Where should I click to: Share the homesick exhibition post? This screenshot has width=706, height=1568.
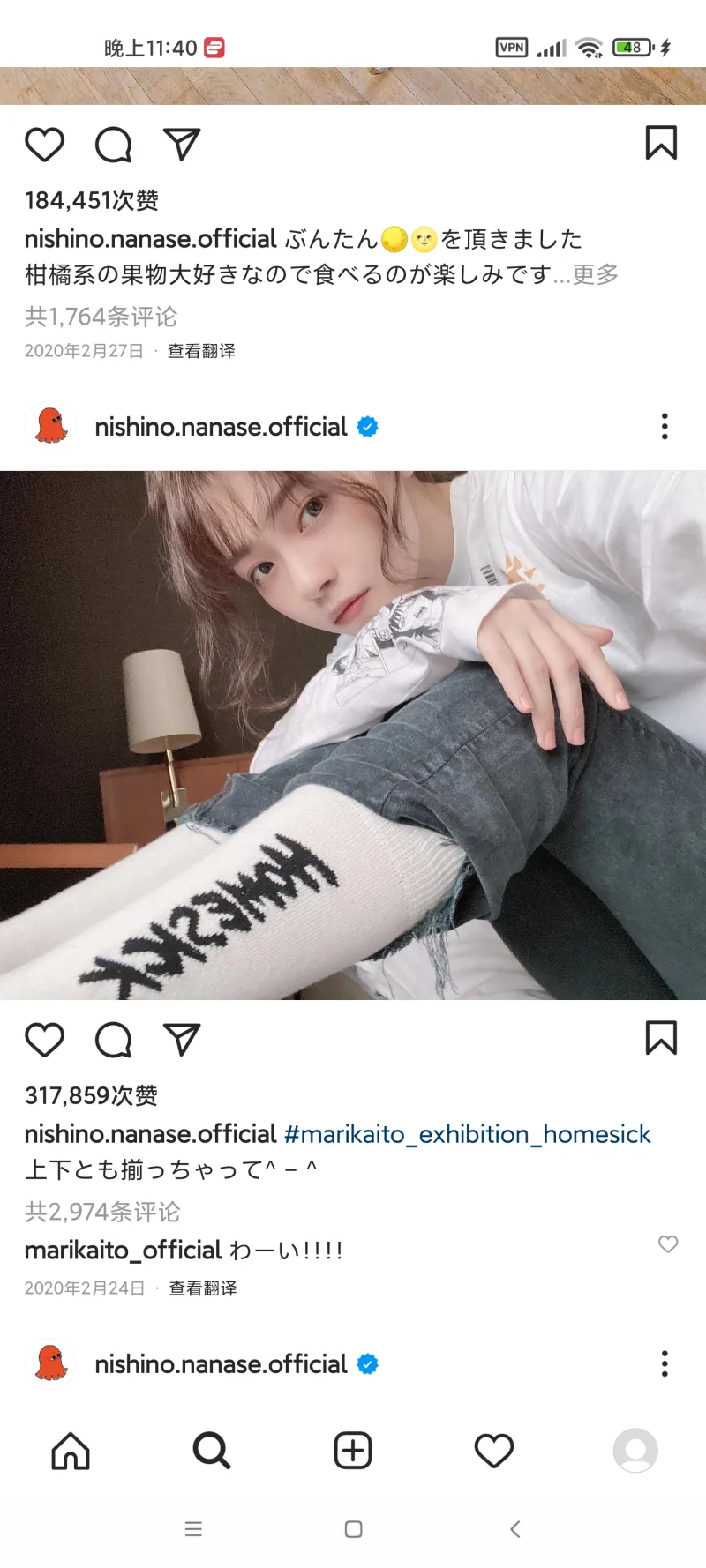tap(182, 1040)
